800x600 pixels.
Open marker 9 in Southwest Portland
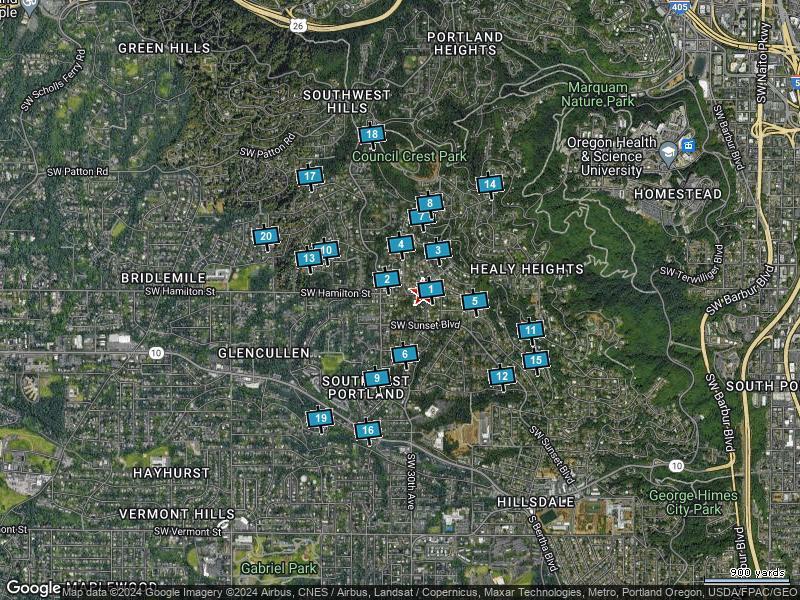tap(376, 378)
